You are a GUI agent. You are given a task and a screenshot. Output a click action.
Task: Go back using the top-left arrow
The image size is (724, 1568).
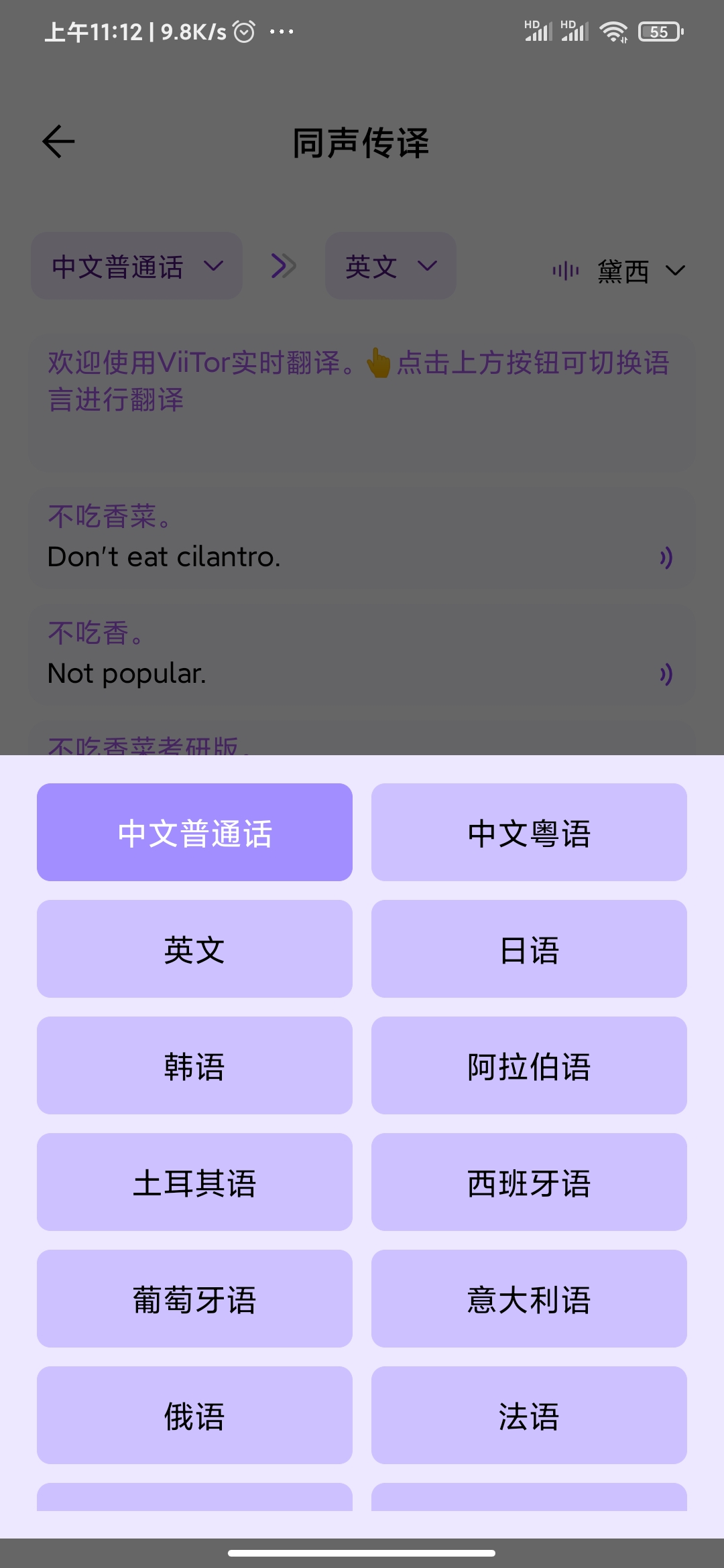[58, 142]
